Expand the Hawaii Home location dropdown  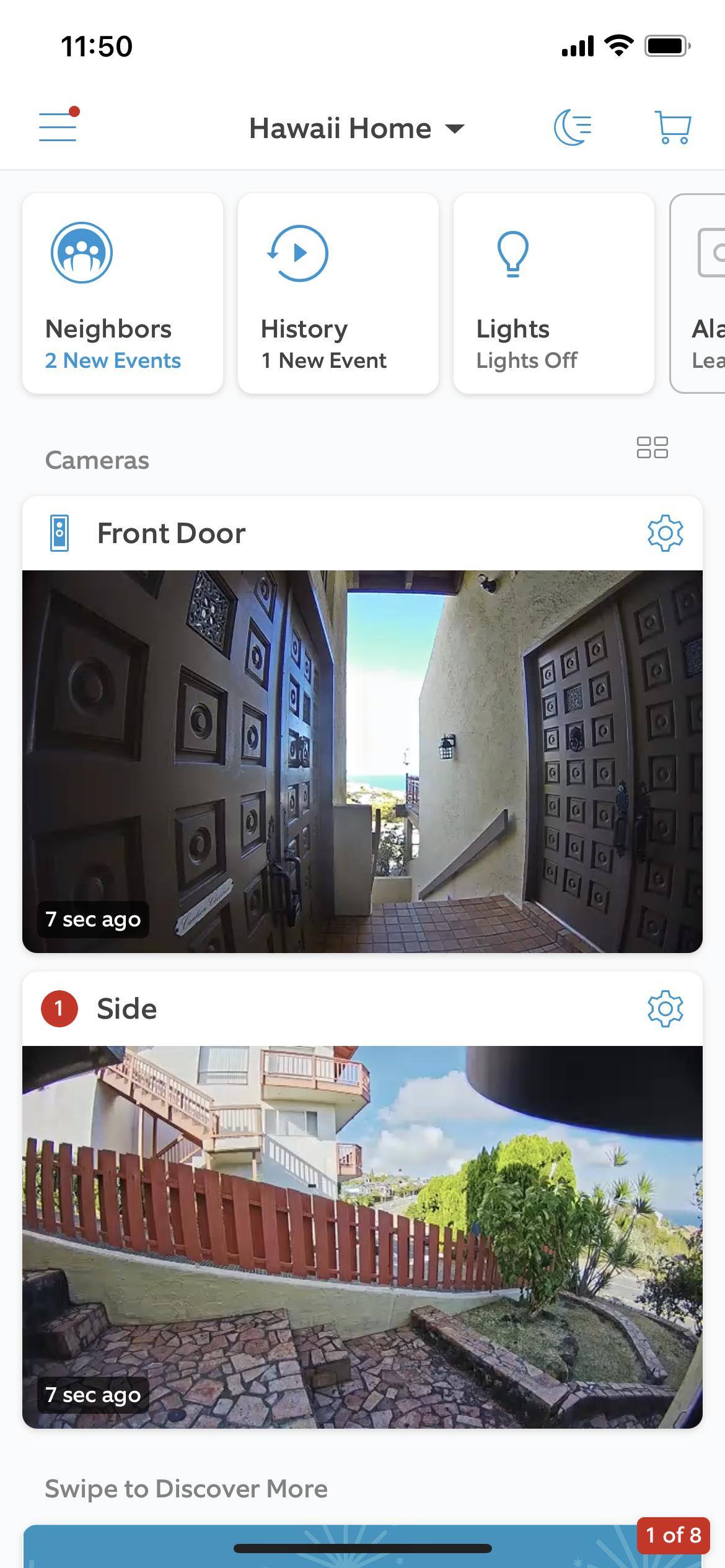[x=356, y=128]
